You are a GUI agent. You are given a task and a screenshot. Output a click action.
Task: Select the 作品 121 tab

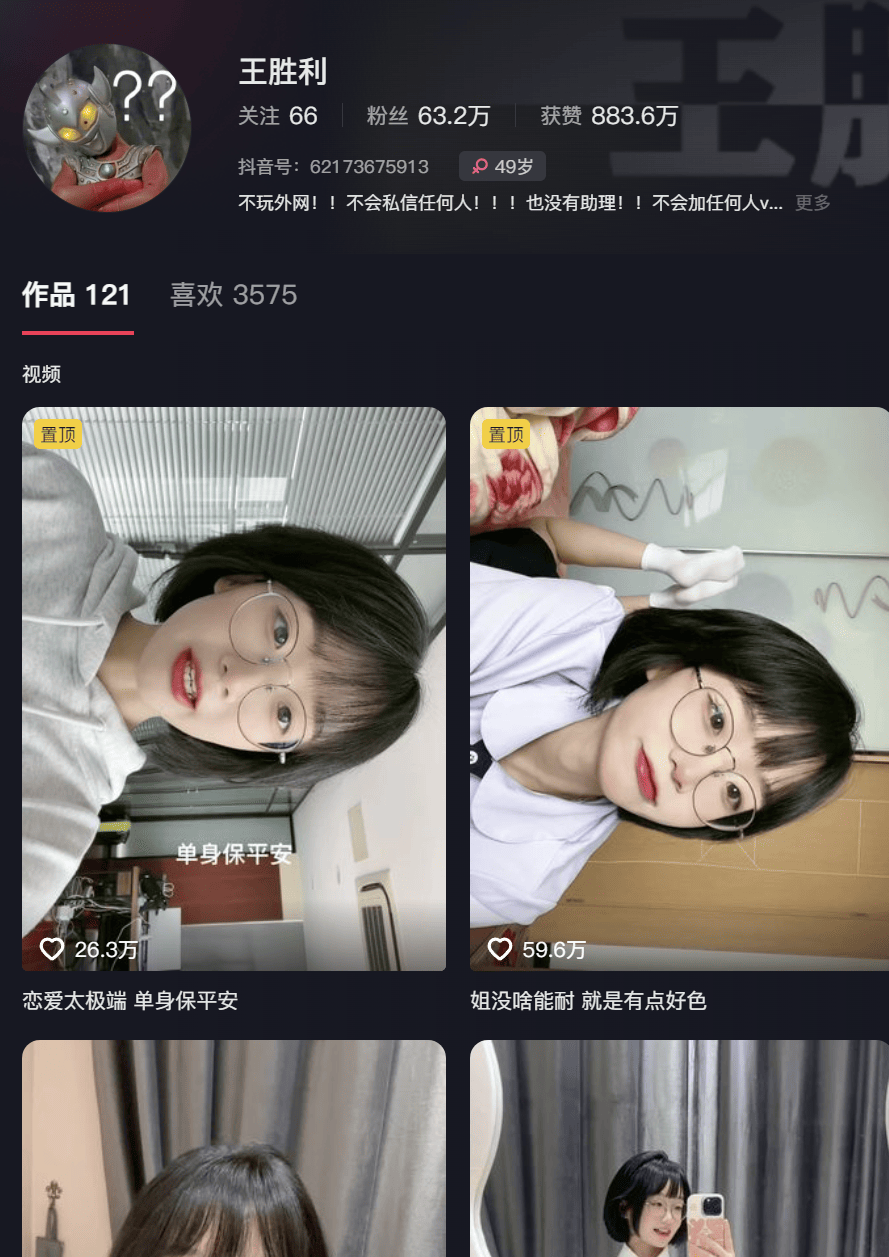(x=77, y=295)
